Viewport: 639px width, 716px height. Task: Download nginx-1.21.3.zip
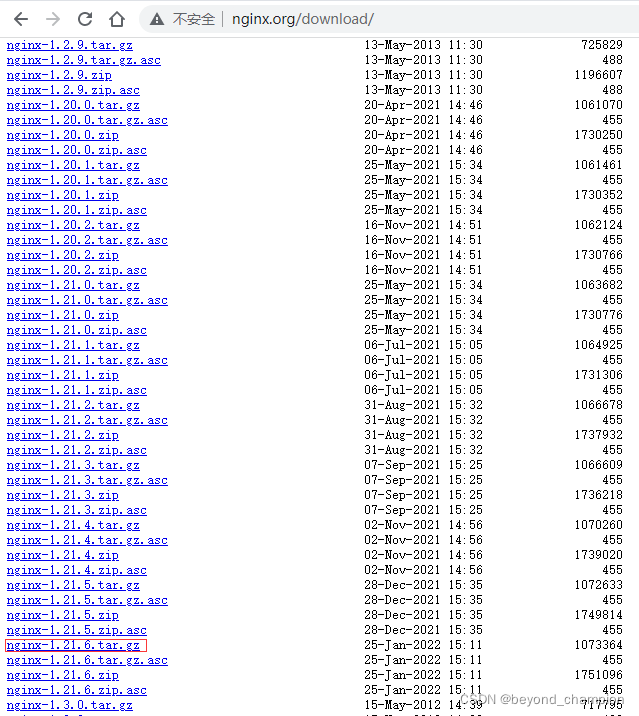62,495
